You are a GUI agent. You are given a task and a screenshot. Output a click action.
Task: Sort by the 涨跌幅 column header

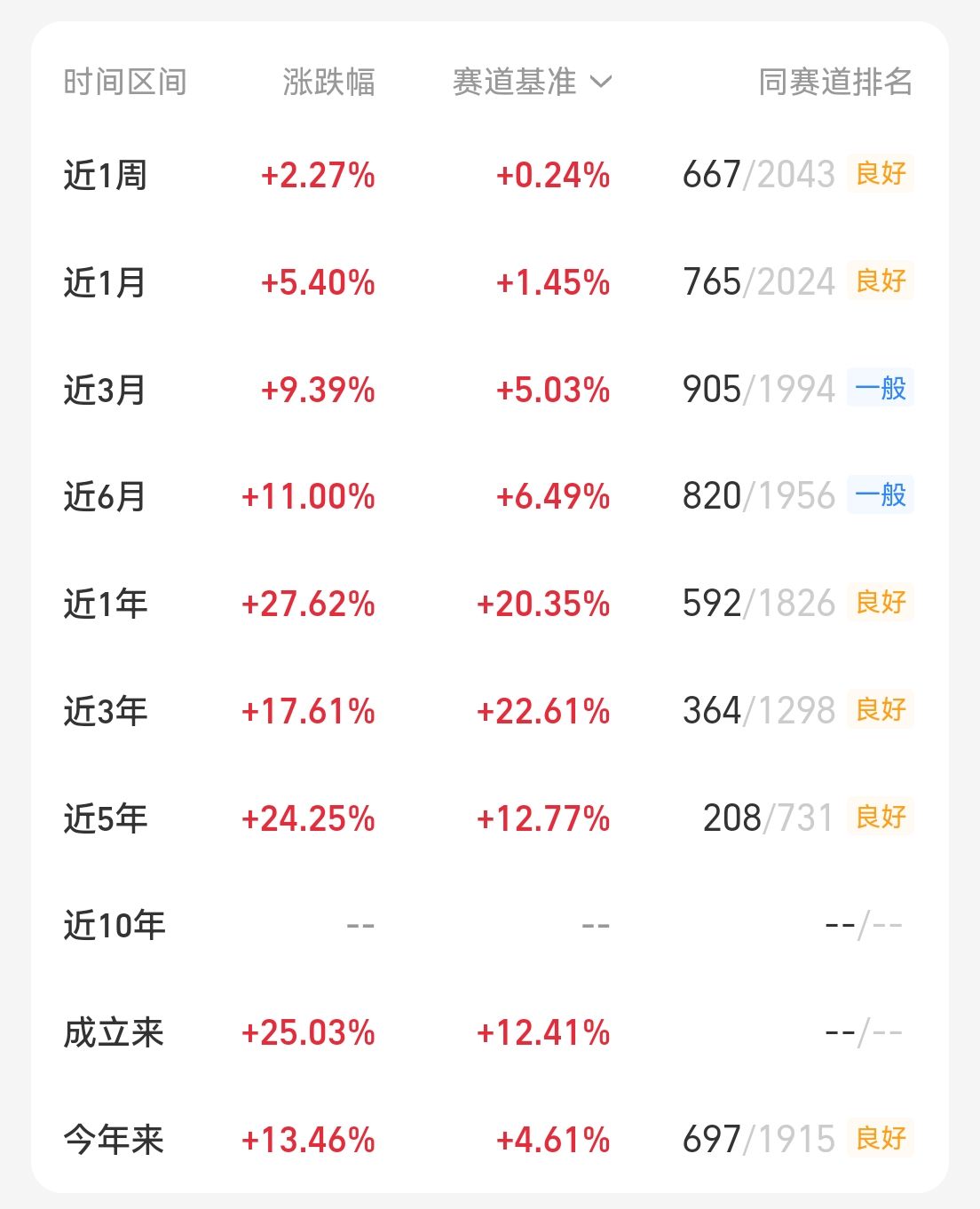pyautogui.click(x=327, y=83)
